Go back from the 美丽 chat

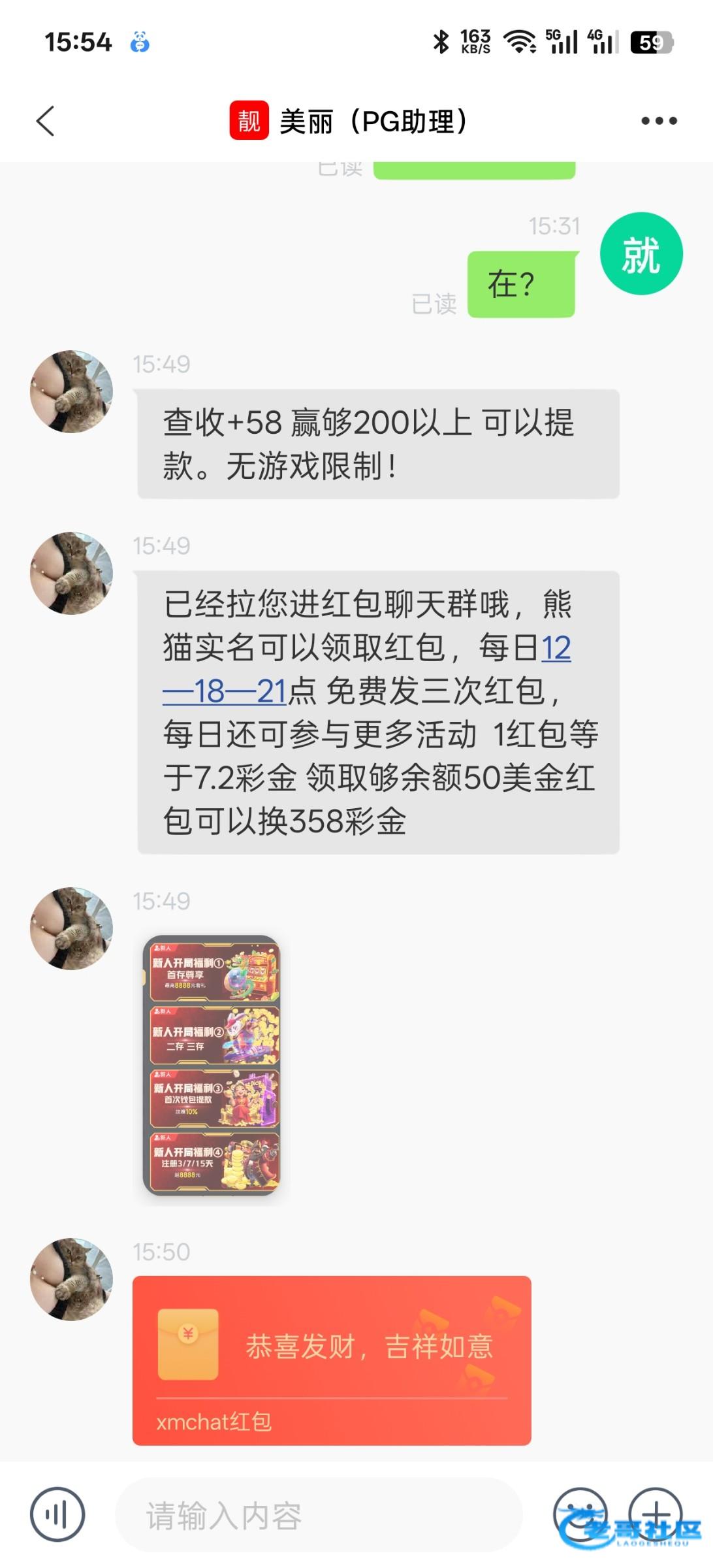45,121
